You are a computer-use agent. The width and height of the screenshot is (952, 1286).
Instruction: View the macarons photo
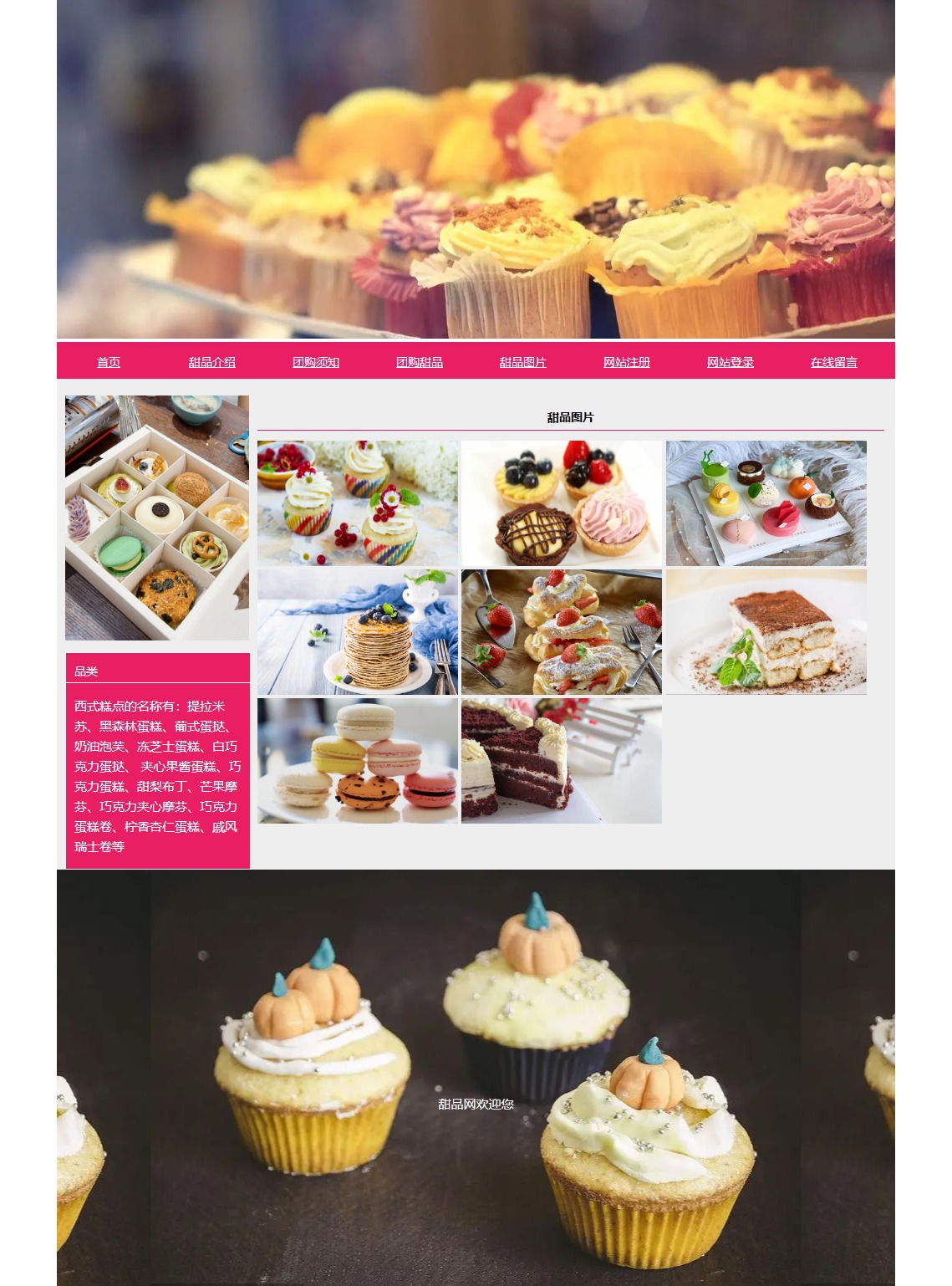click(x=358, y=761)
